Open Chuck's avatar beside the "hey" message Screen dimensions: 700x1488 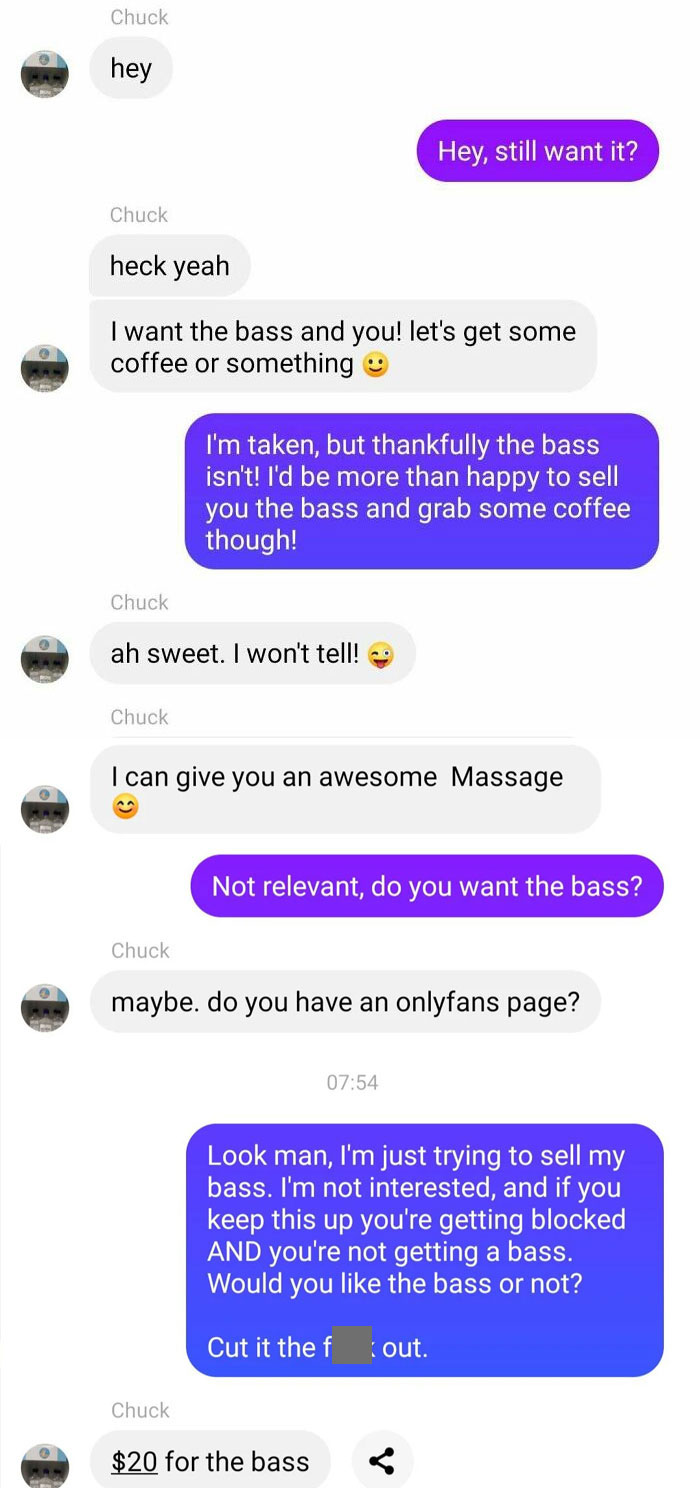tap(45, 74)
